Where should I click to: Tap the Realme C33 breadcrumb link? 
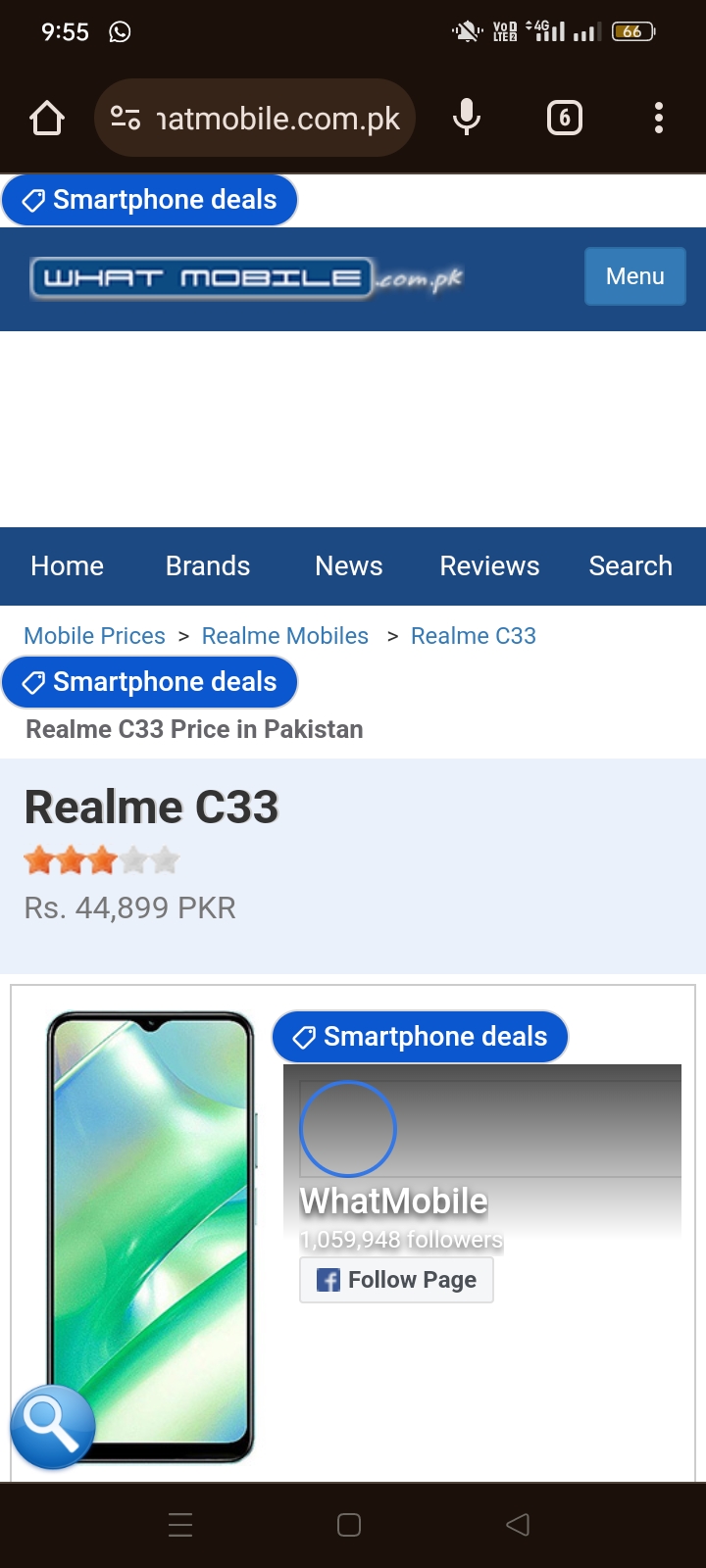[x=474, y=636]
